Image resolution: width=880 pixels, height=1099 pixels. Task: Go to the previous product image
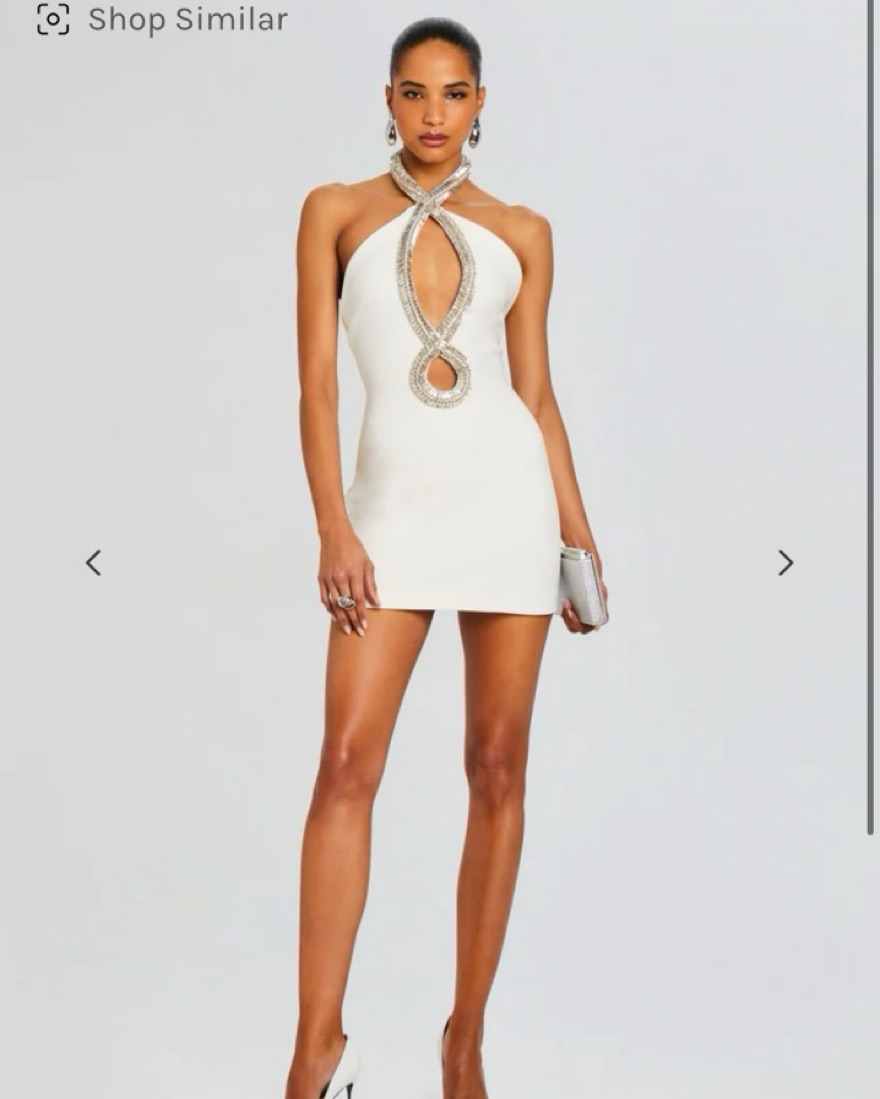click(93, 563)
